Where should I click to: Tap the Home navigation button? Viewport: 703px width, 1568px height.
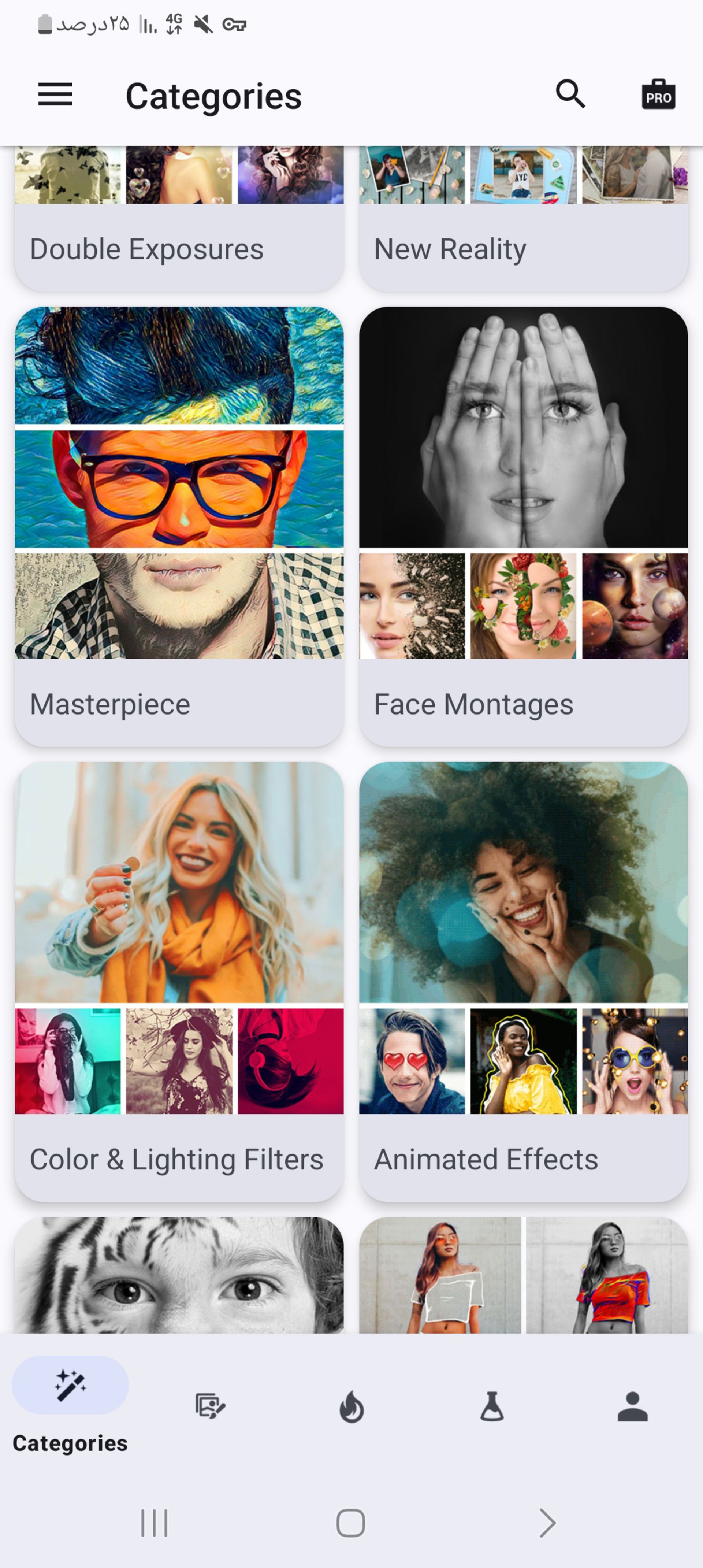pos(351,1523)
